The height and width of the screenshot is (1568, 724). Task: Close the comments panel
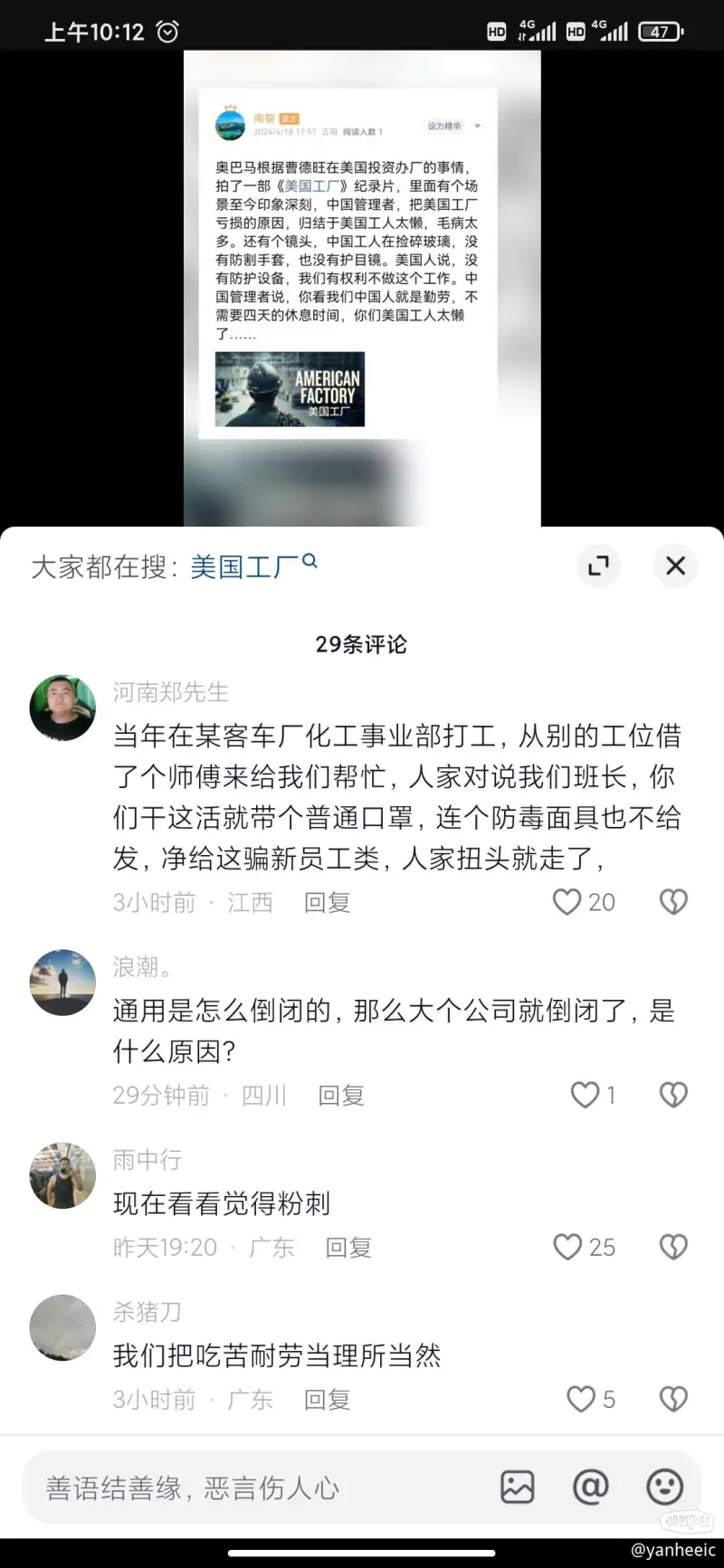pyautogui.click(x=675, y=566)
